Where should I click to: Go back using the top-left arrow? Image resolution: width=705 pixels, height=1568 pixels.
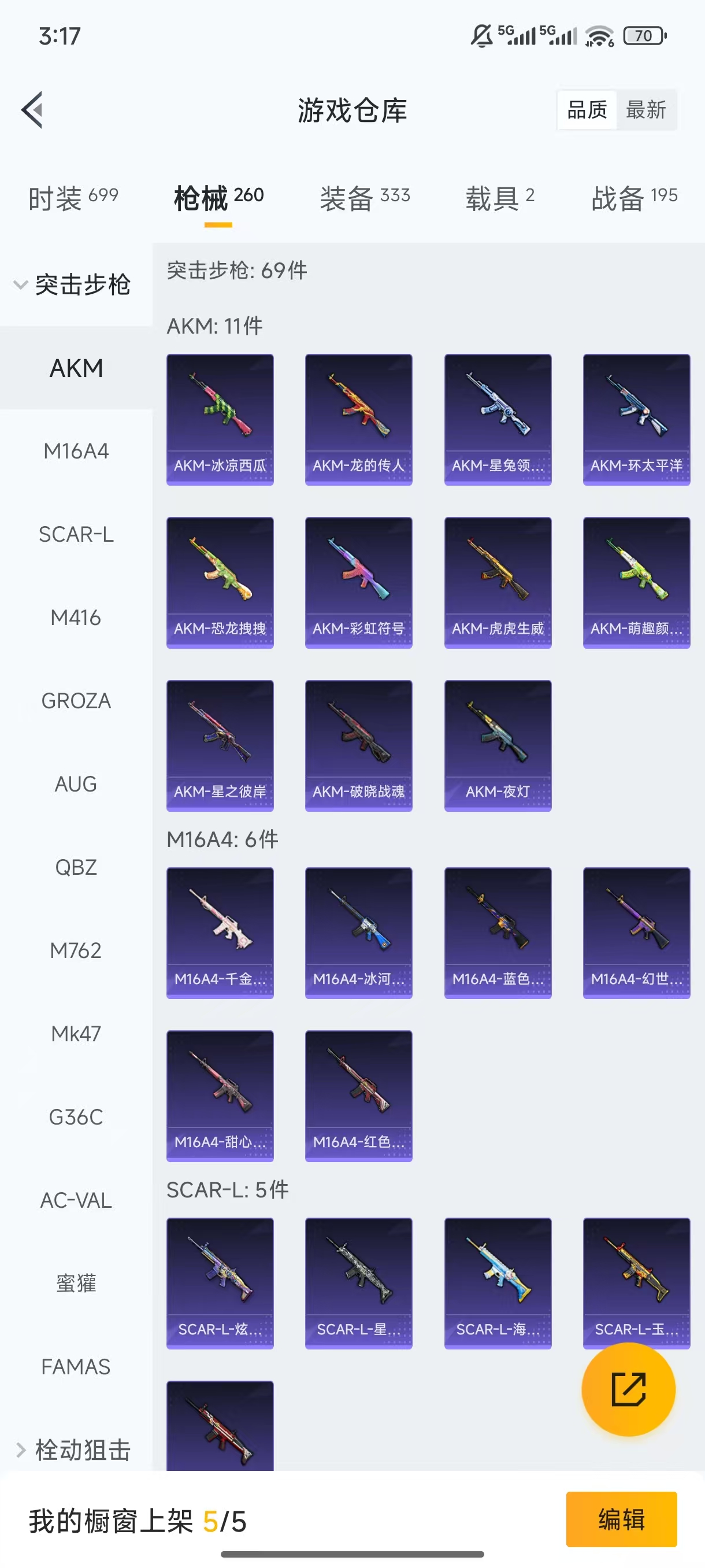[32, 110]
